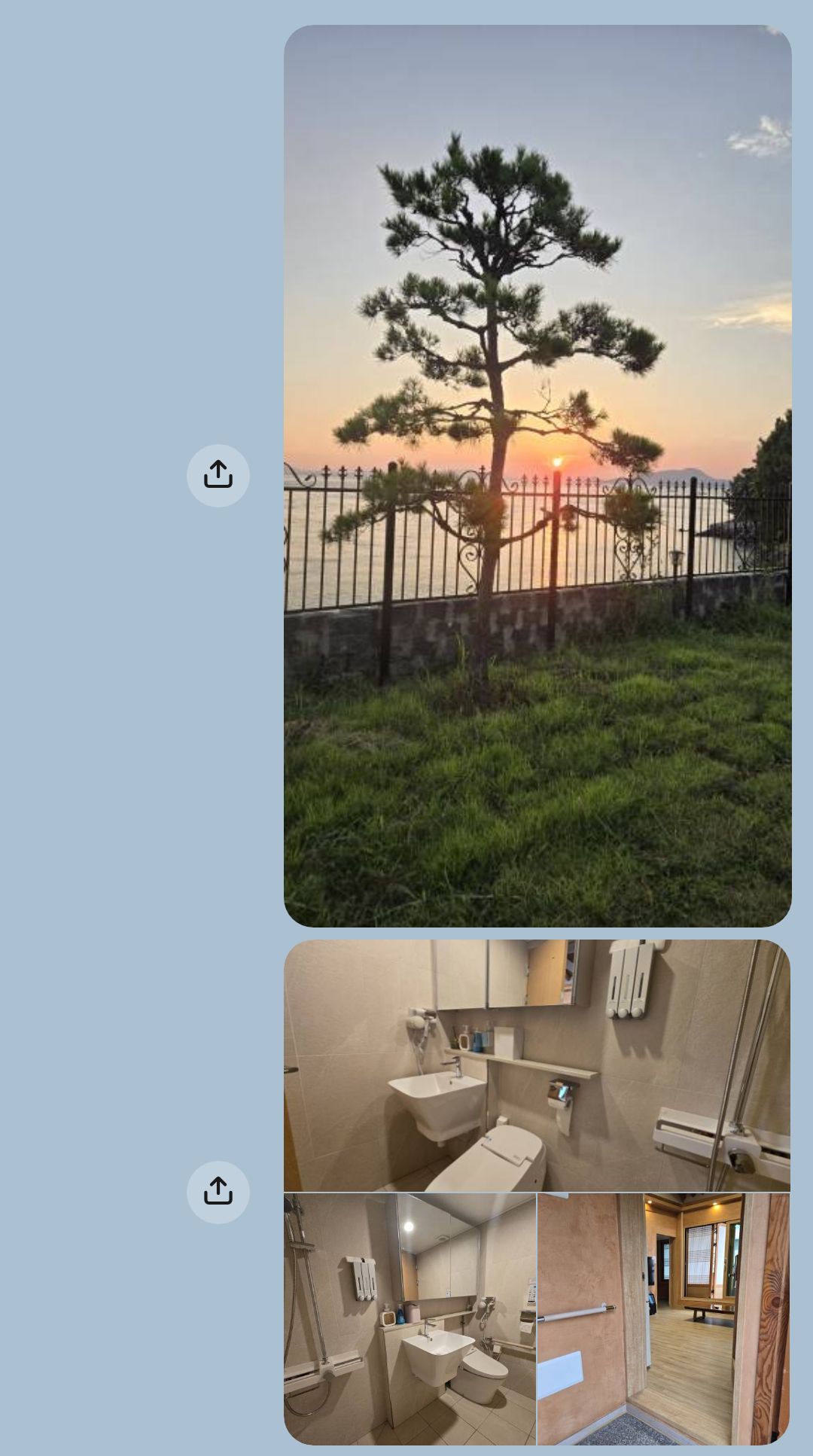Open the pine tree sunset photo

point(537,476)
